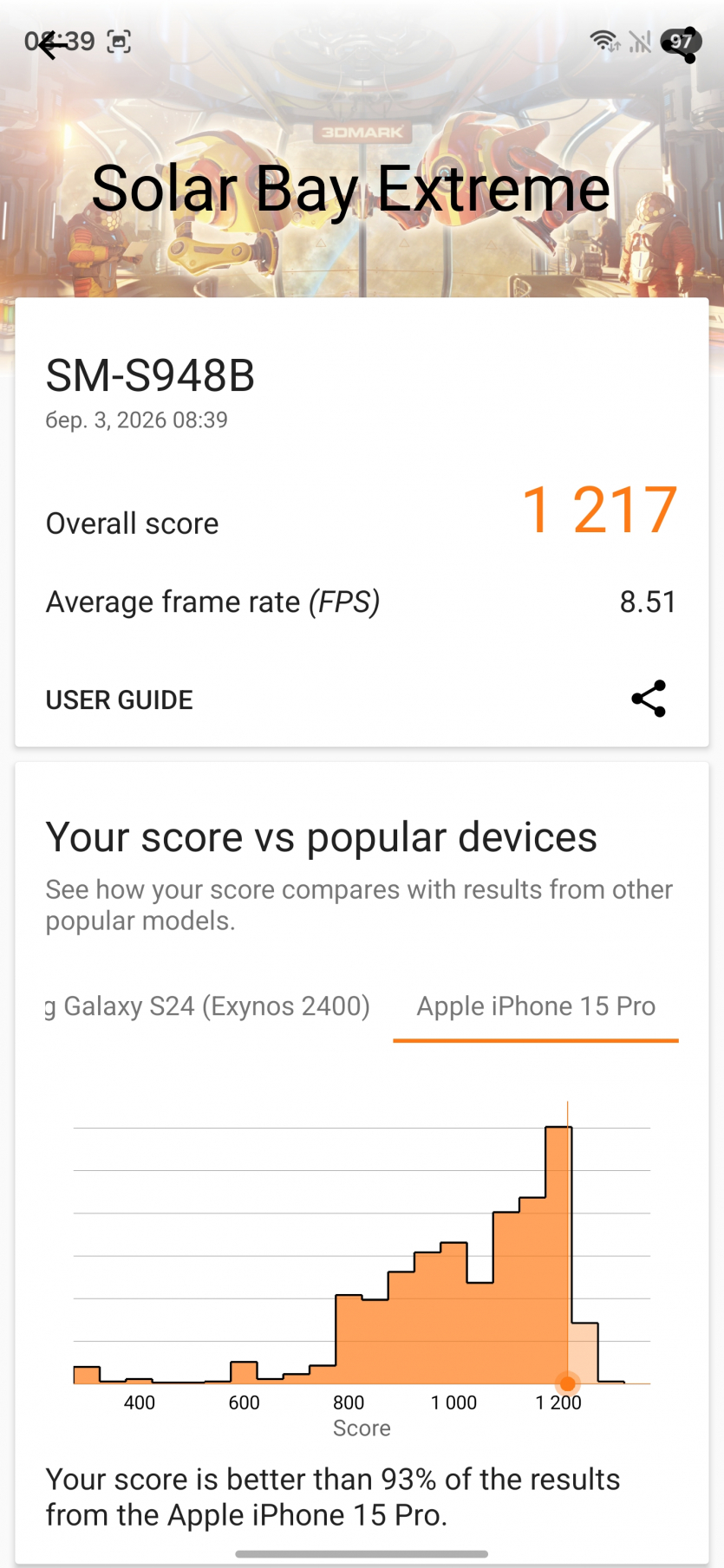Share score from the result card
The height and width of the screenshot is (1568, 724).
(x=649, y=699)
